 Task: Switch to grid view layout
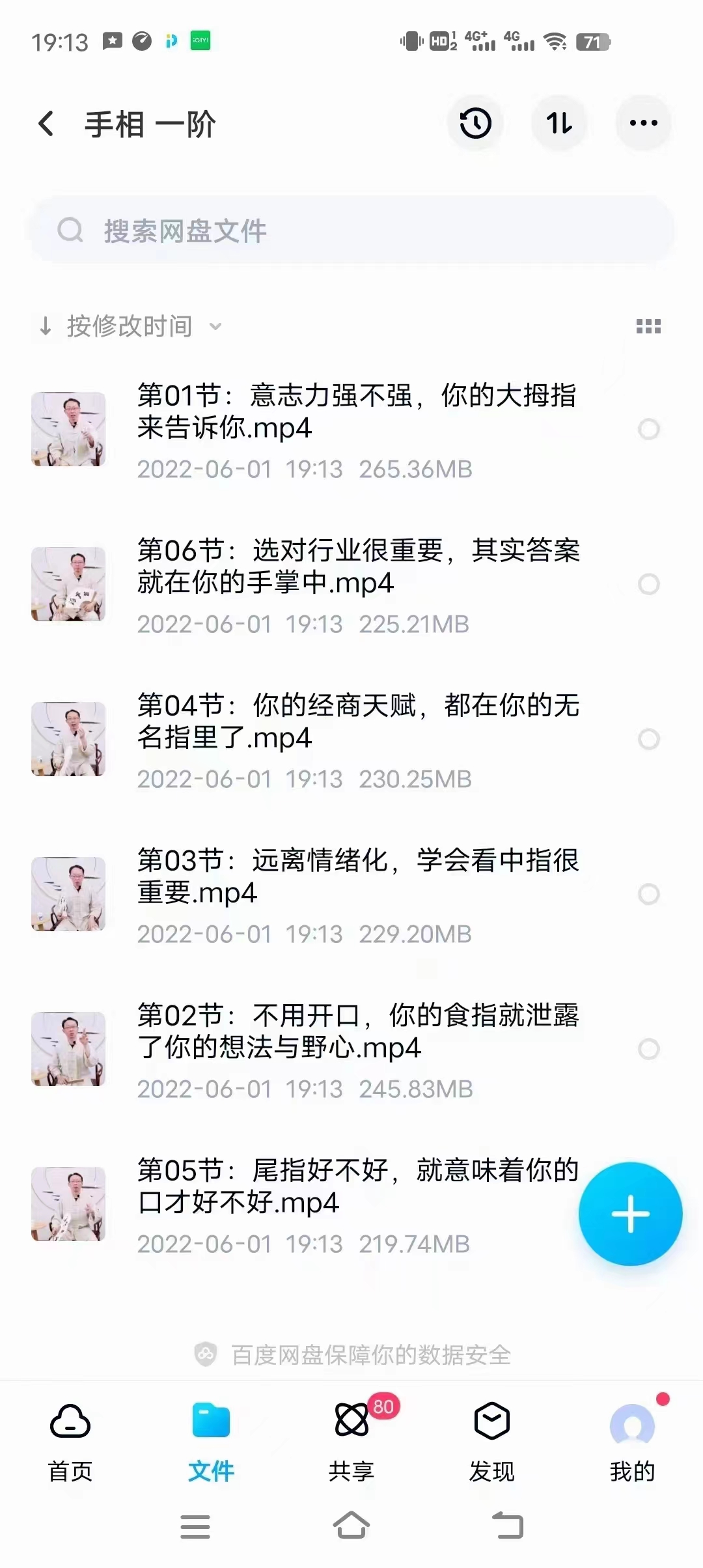(x=649, y=326)
